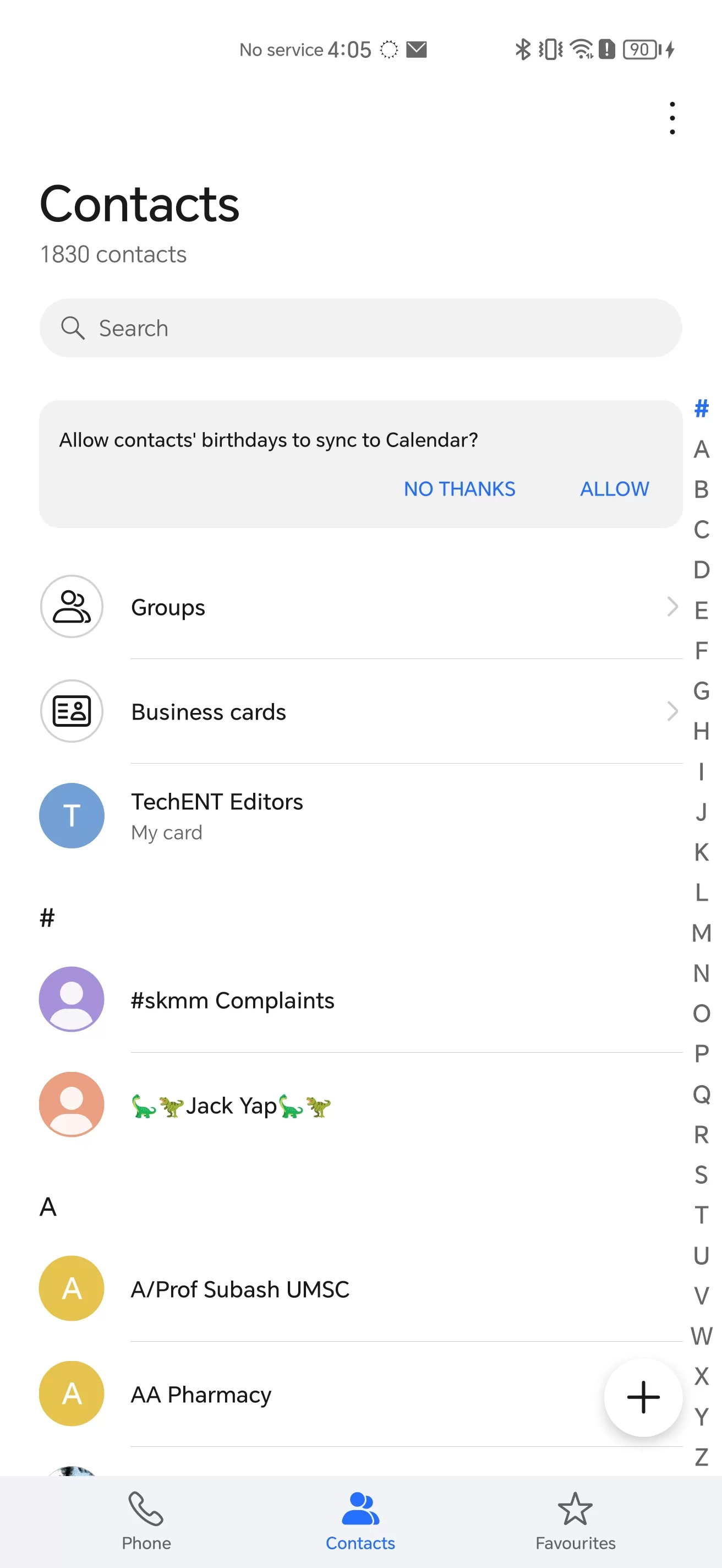Jump to letter D in index
722x1568 pixels.
click(701, 570)
